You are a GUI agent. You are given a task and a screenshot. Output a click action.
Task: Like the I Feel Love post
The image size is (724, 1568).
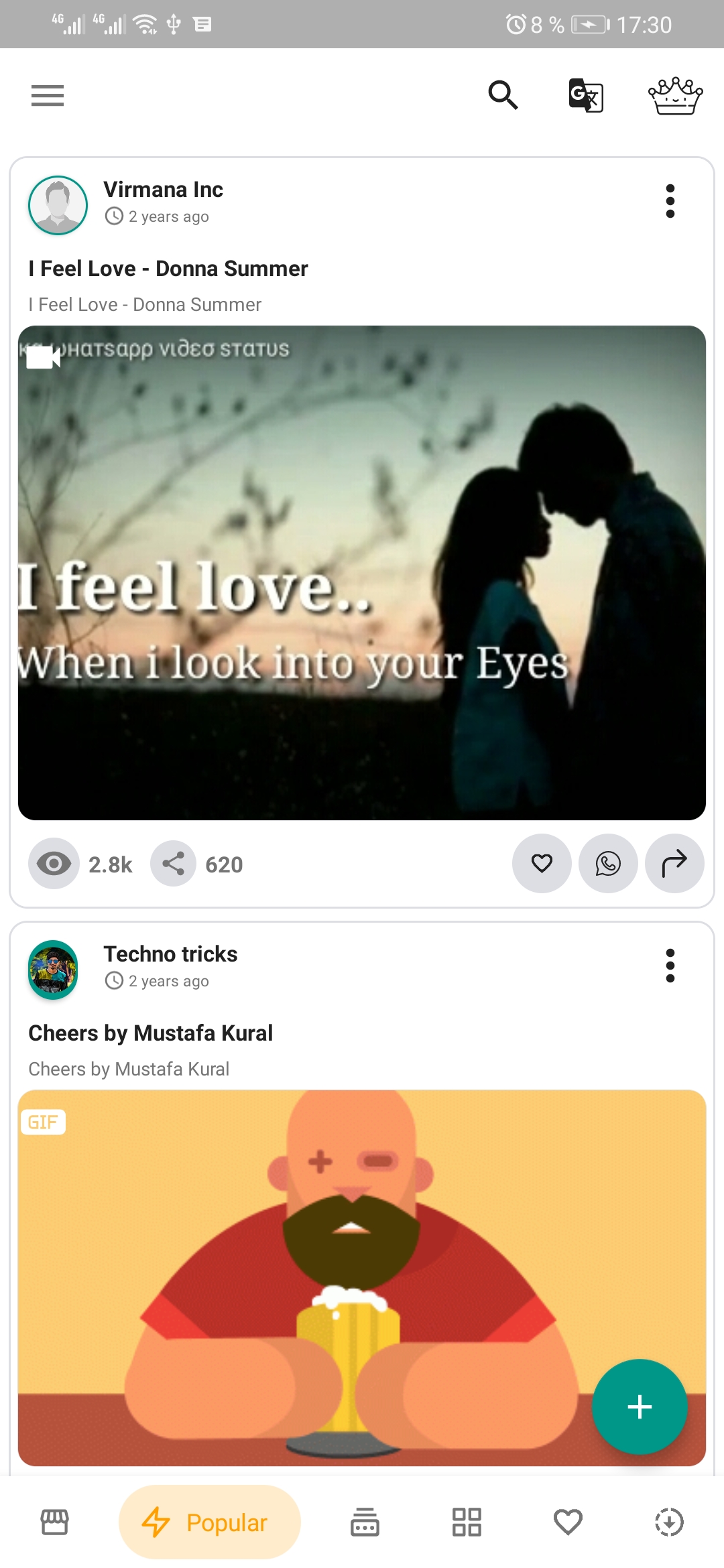coord(542,863)
